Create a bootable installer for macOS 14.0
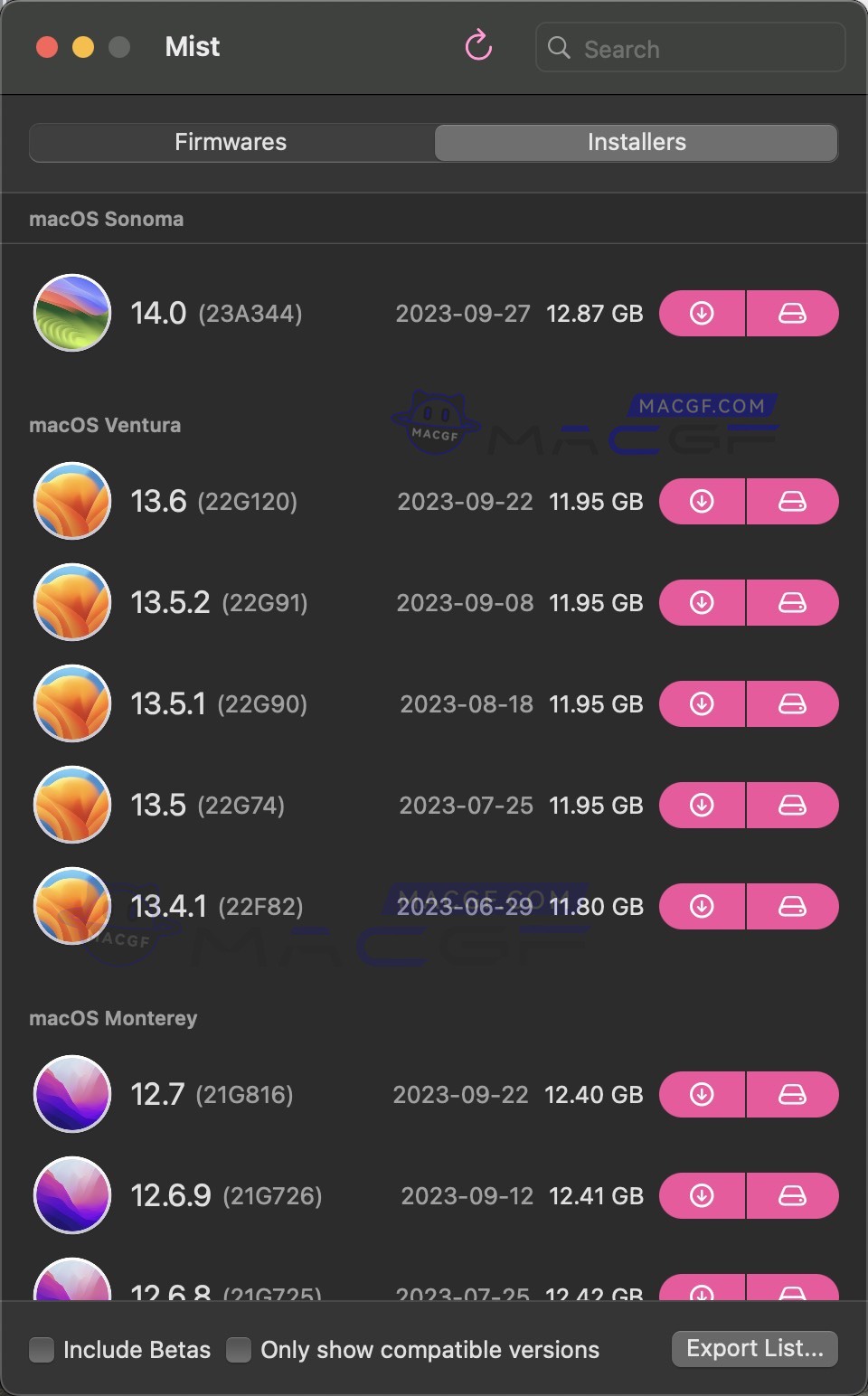Screen dimensions: 868x1396 point(793,313)
